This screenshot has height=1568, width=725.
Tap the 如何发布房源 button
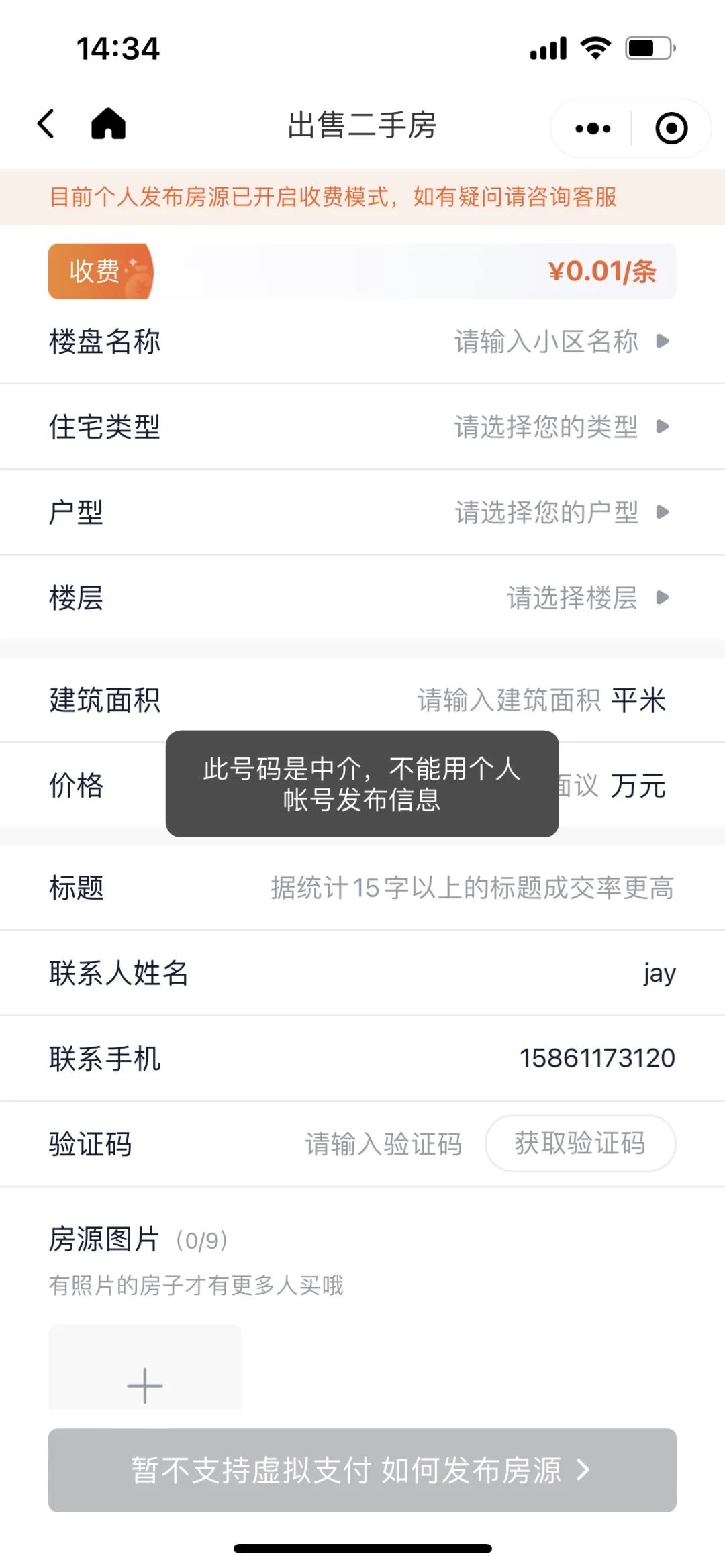click(362, 1469)
